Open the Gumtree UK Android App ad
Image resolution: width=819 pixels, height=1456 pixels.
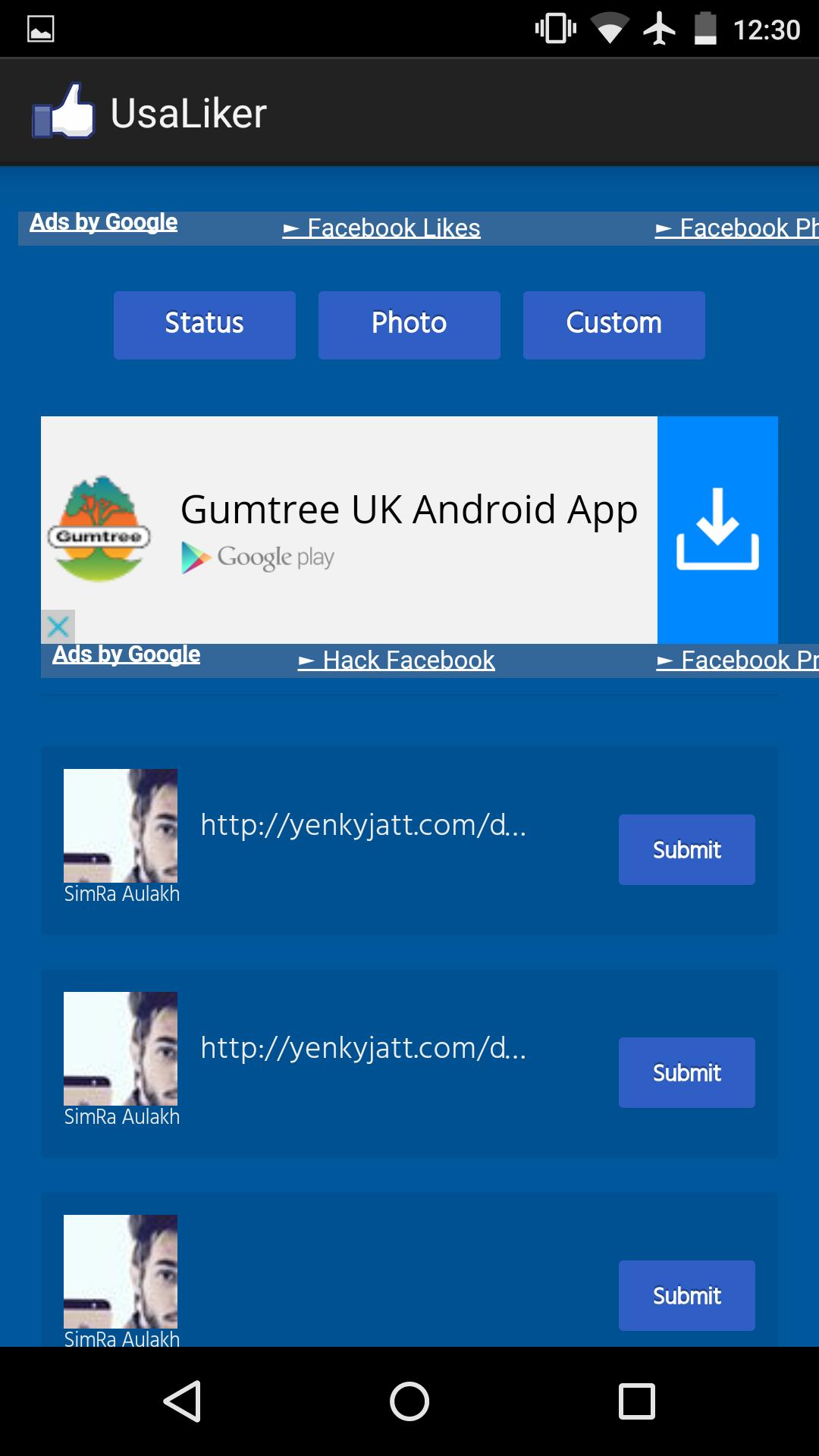[409, 510]
